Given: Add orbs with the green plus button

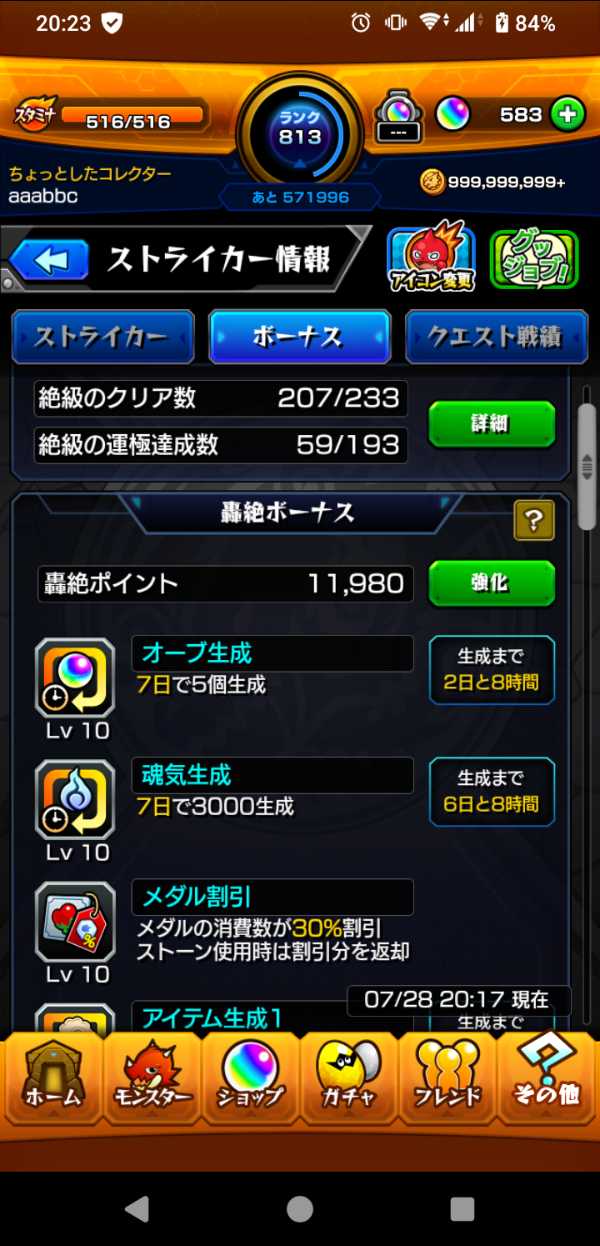Looking at the screenshot, I should click(567, 115).
